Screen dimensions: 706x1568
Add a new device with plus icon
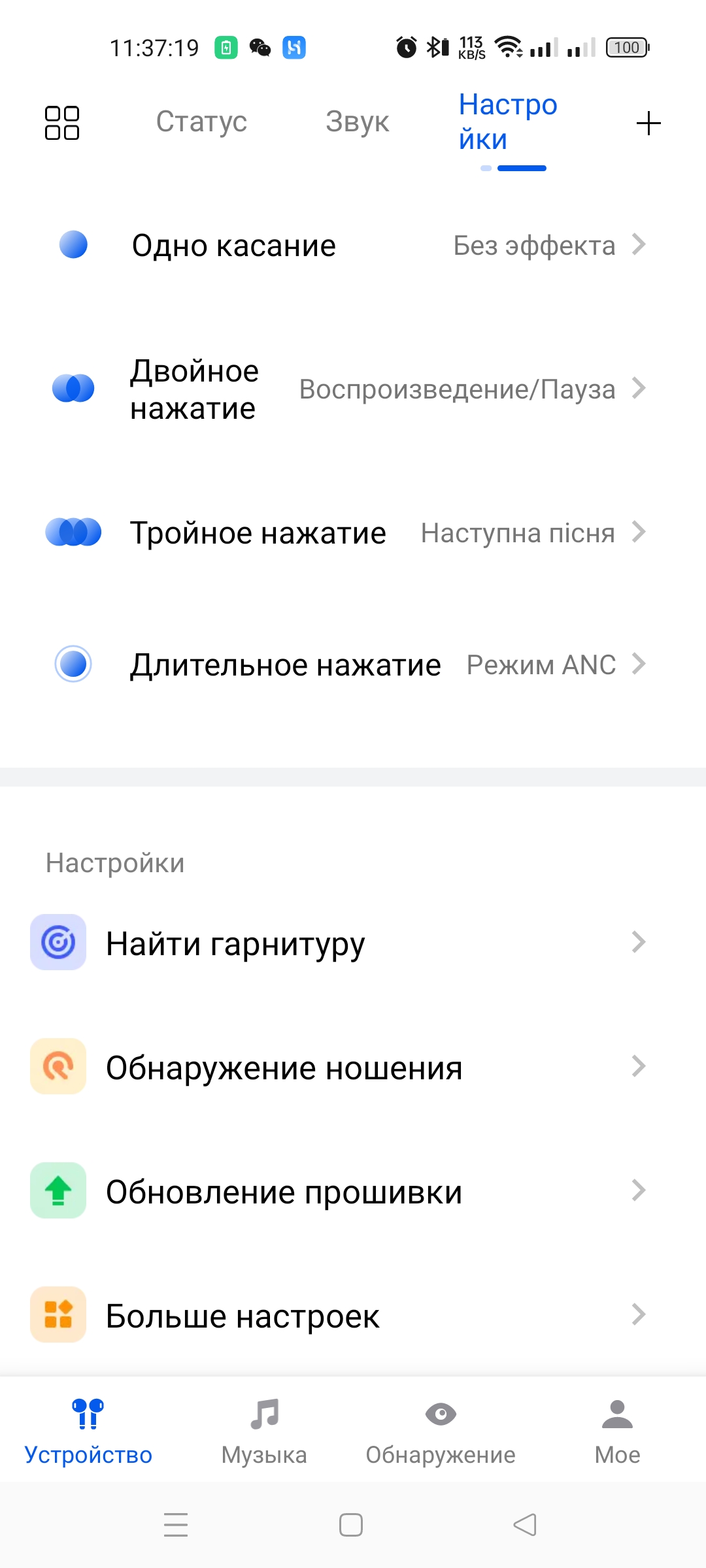coord(648,123)
